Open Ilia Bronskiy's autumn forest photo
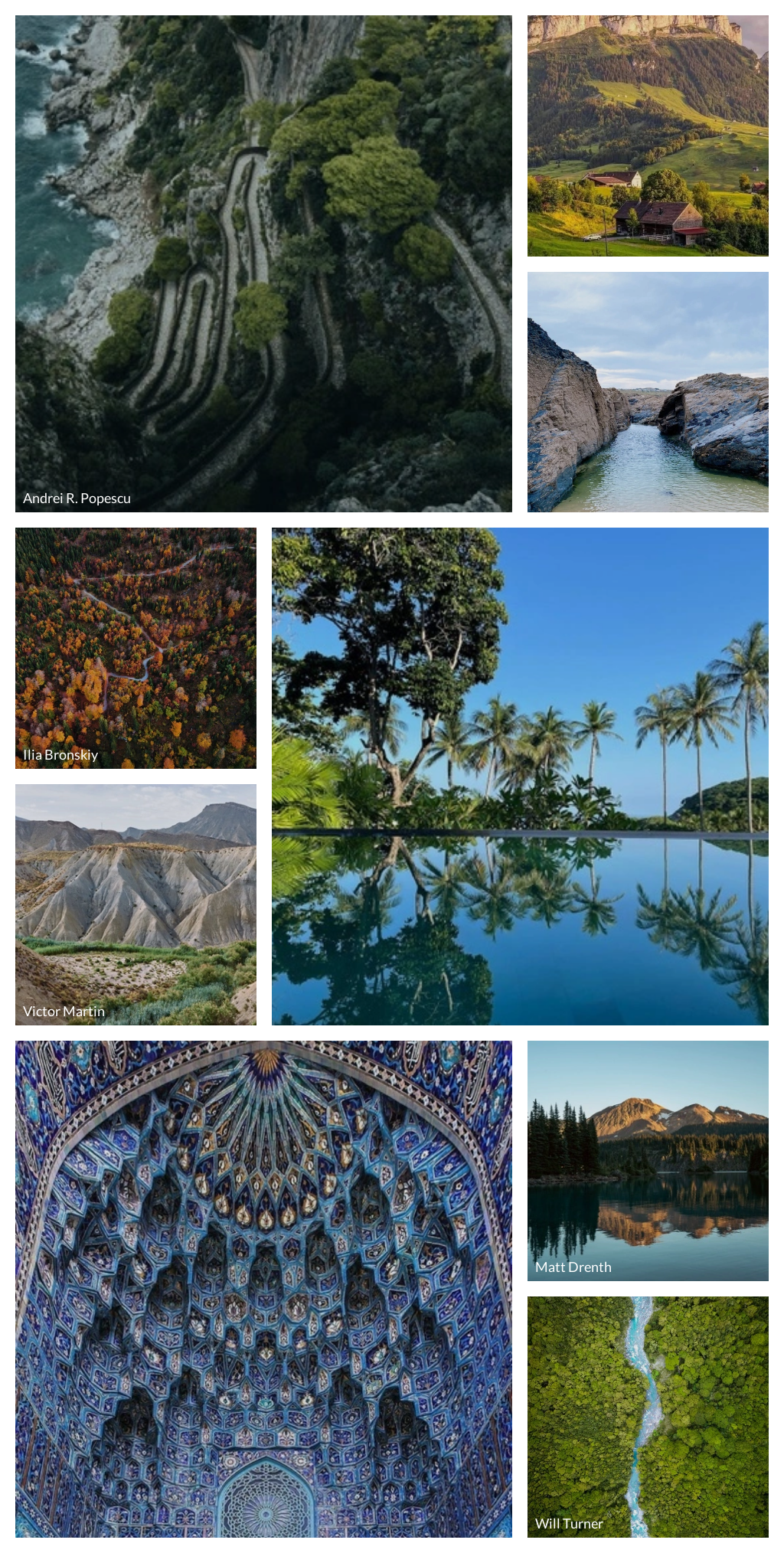This screenshot has height=1553, width=784. coord(136,648)
